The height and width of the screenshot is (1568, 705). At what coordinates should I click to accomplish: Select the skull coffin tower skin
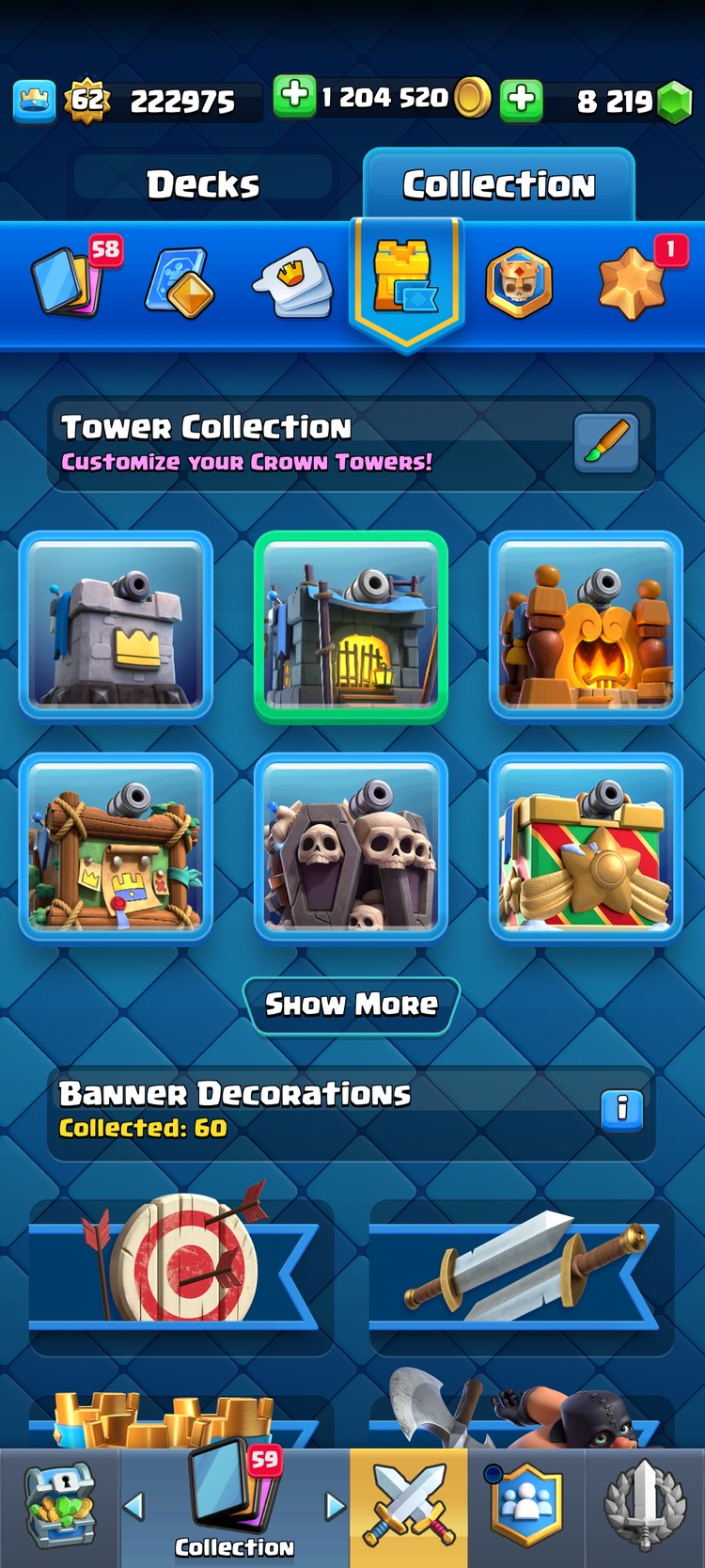[351, 847]
